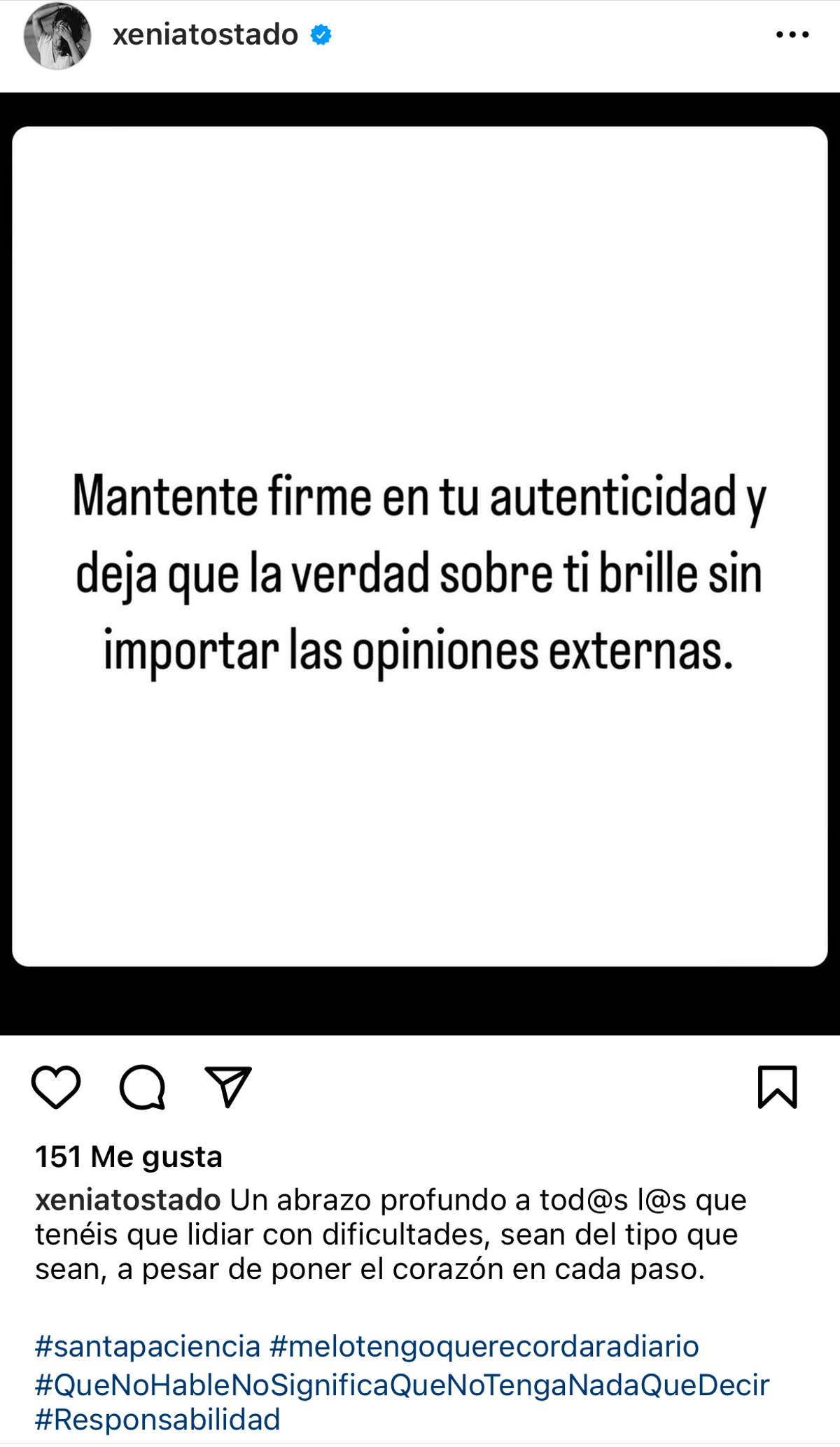840x1447 pixels.
Task: View who liked: 151 Me gusta
Action: tap(129, 1156)
